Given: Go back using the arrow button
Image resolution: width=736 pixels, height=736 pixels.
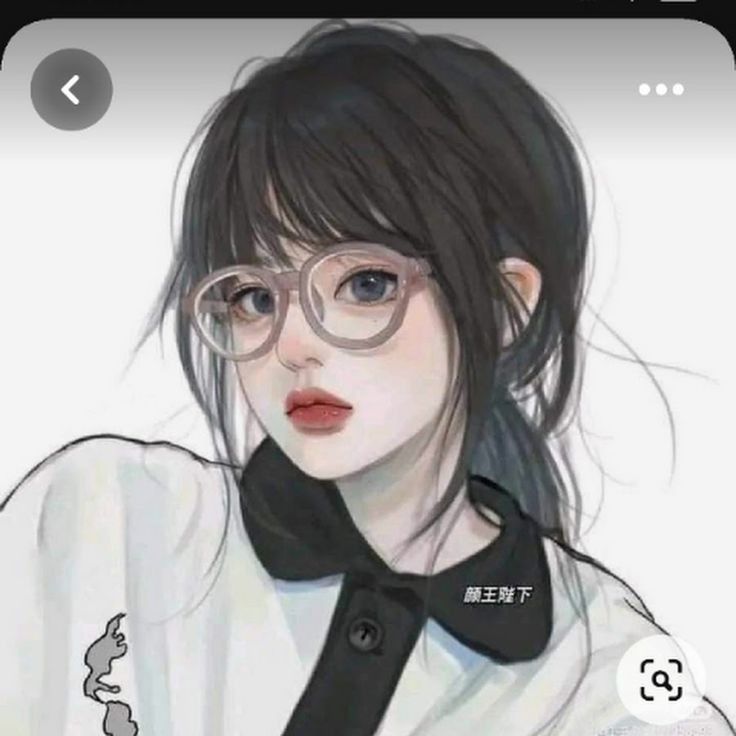Looking at the screenshot, I should [x=71, y=90].
